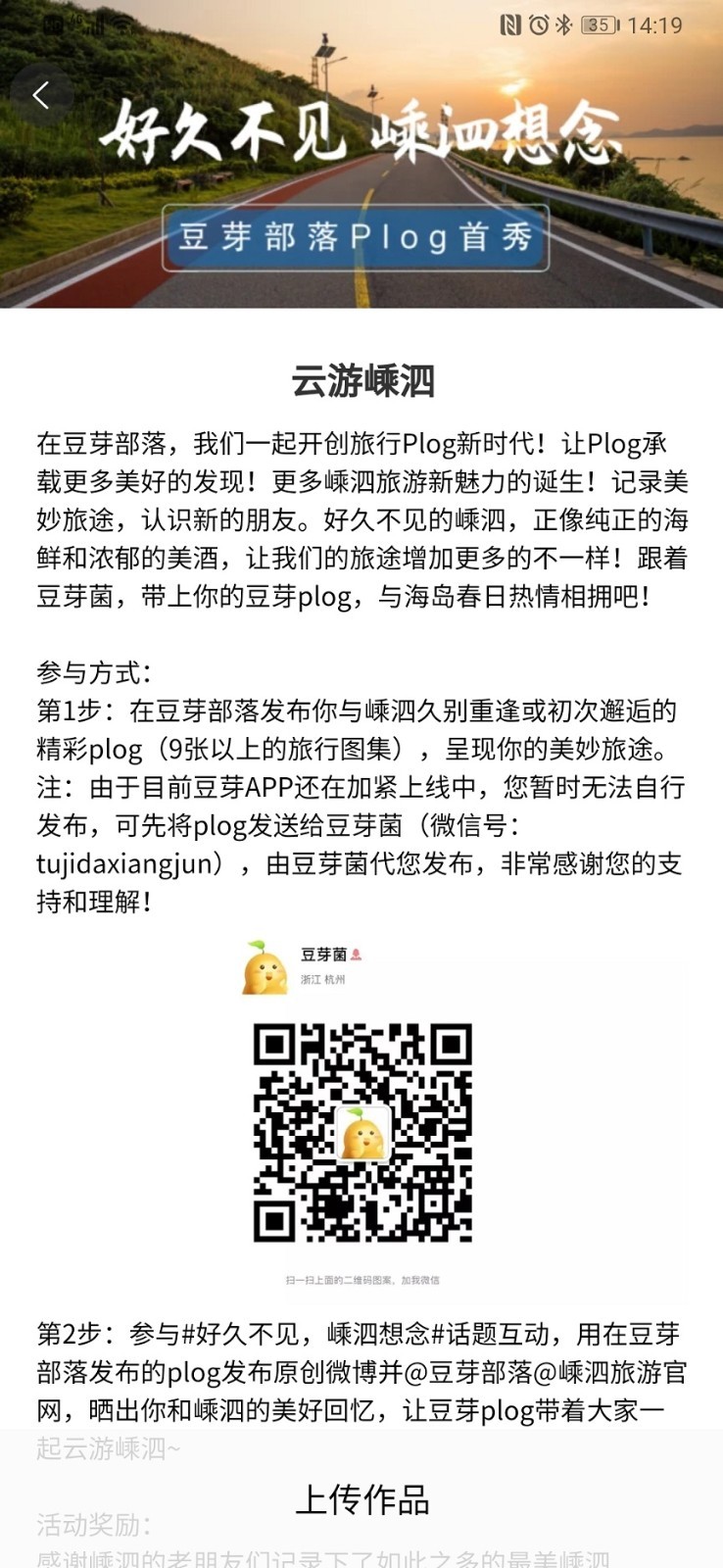Go back using the top-left arrow
Screen dimensions: 723x1568
pyautogui.click(x=41, y=95)
